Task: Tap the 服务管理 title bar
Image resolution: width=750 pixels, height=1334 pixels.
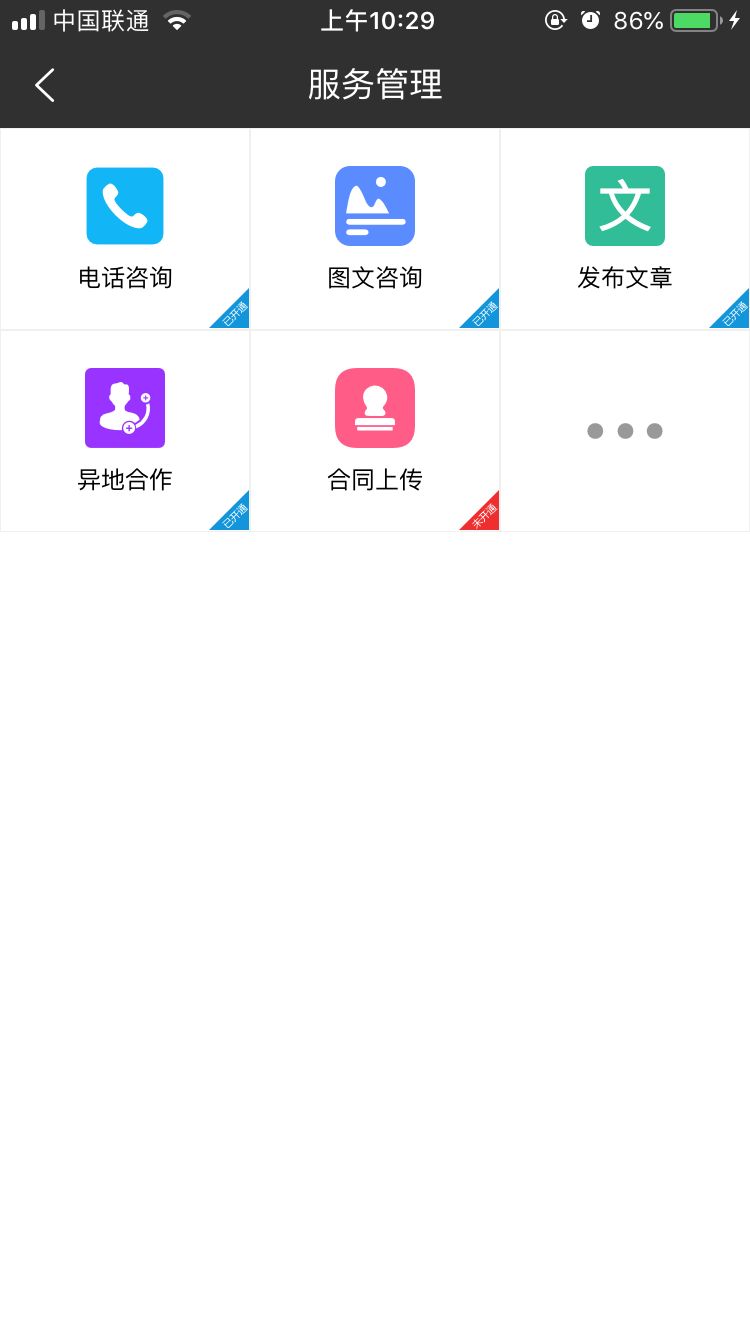Action: (375, 86)
